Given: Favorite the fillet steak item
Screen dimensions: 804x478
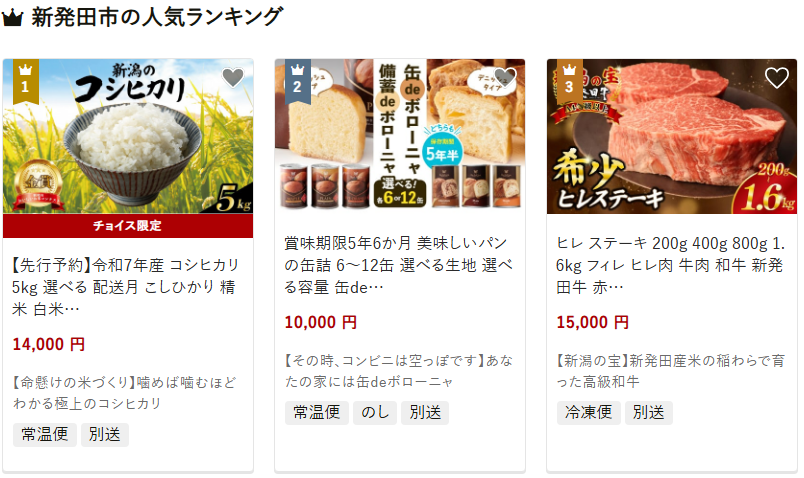Looking at the screenshot, I should coord(776,78).
